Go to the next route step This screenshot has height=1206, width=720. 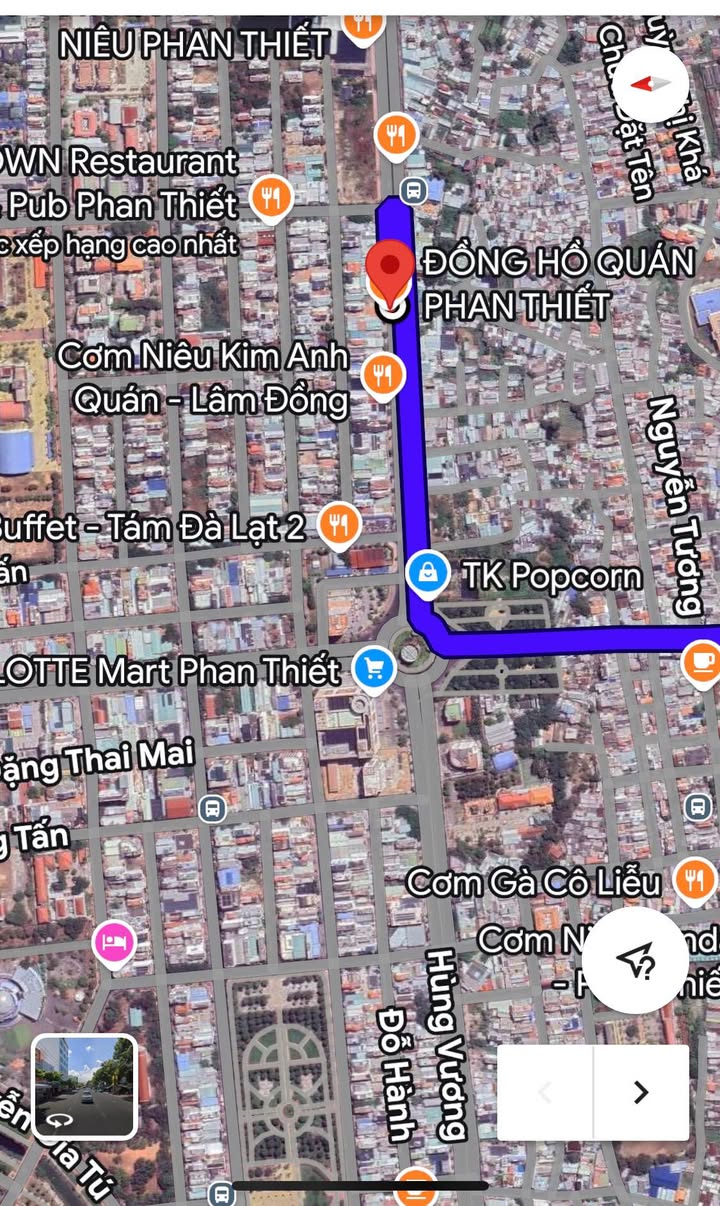(641, 1093)
